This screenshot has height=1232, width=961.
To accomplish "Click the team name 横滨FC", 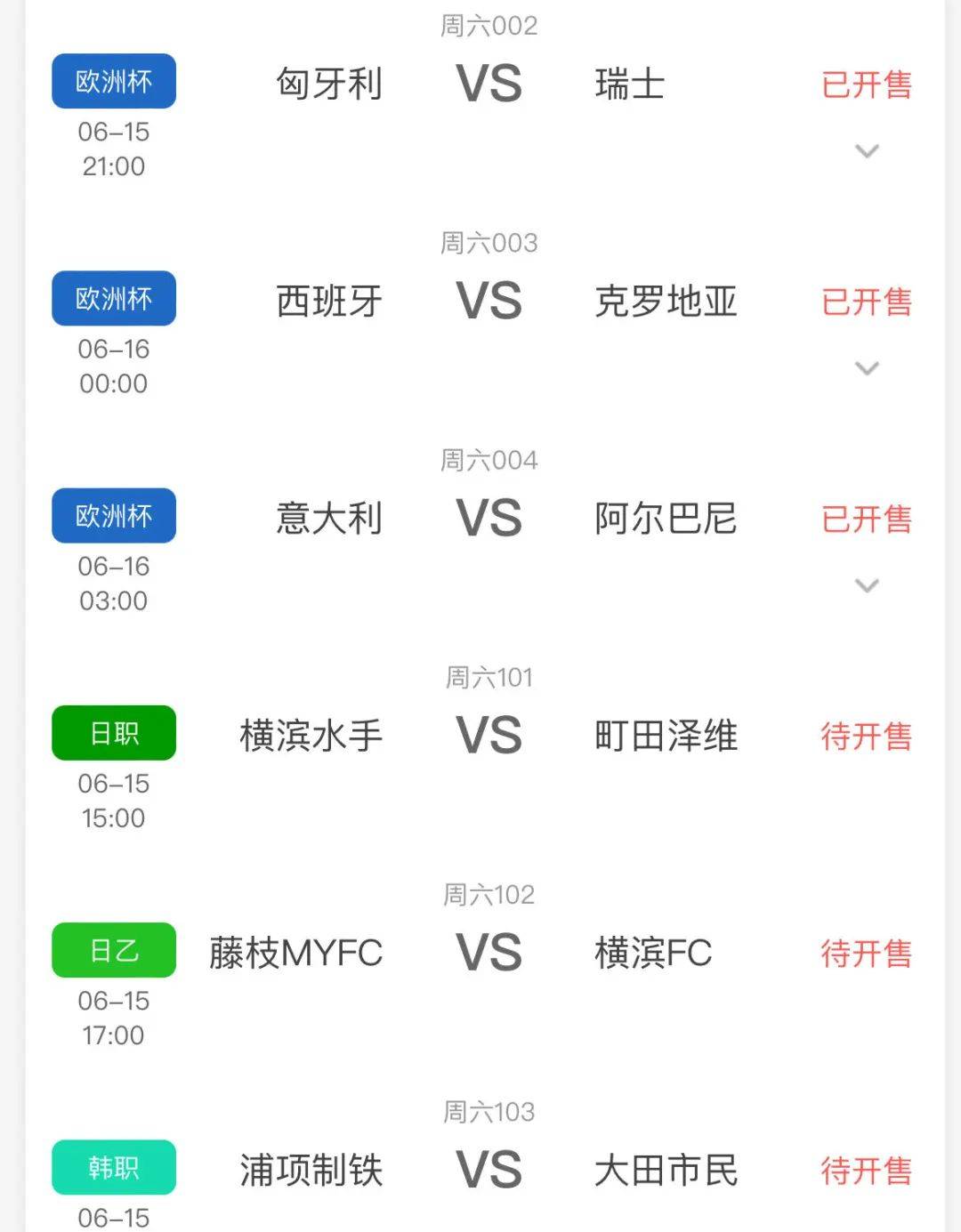I will pos(655,953).
